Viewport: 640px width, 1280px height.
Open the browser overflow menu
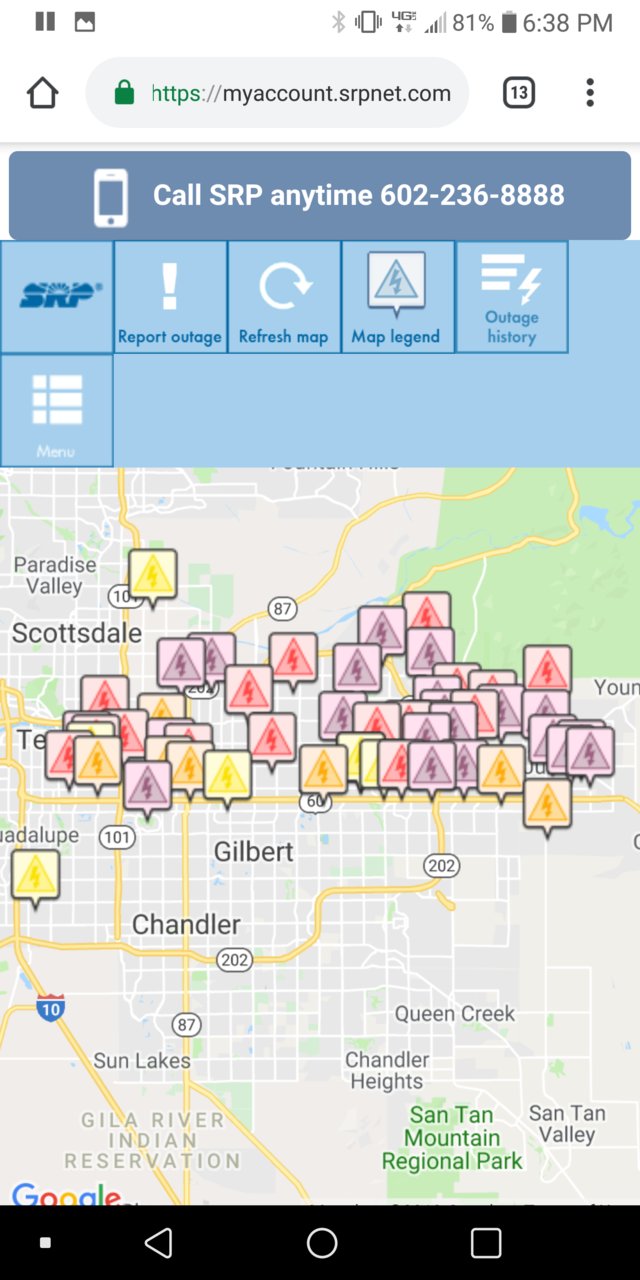point(590,93)
